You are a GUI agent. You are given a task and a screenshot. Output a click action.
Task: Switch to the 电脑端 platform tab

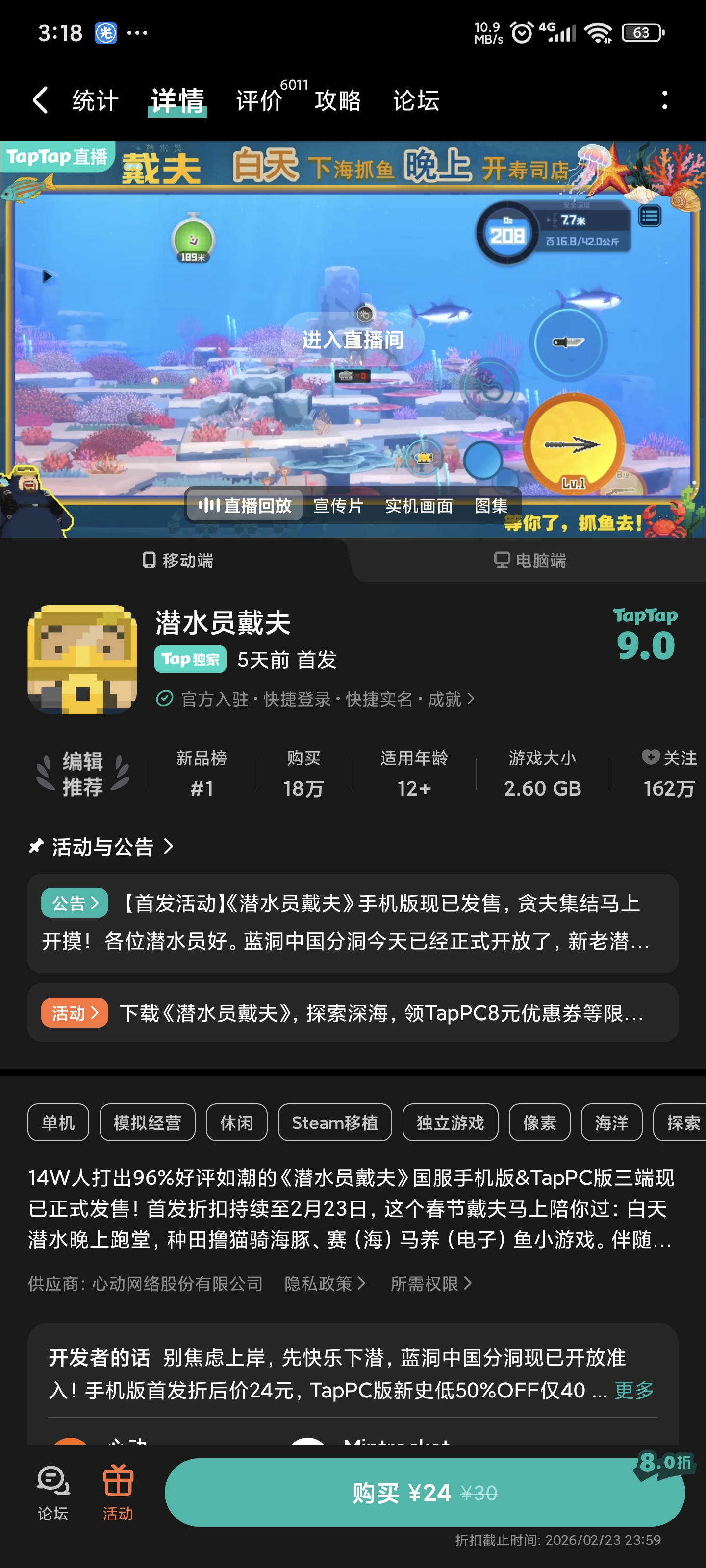[529, 560]
